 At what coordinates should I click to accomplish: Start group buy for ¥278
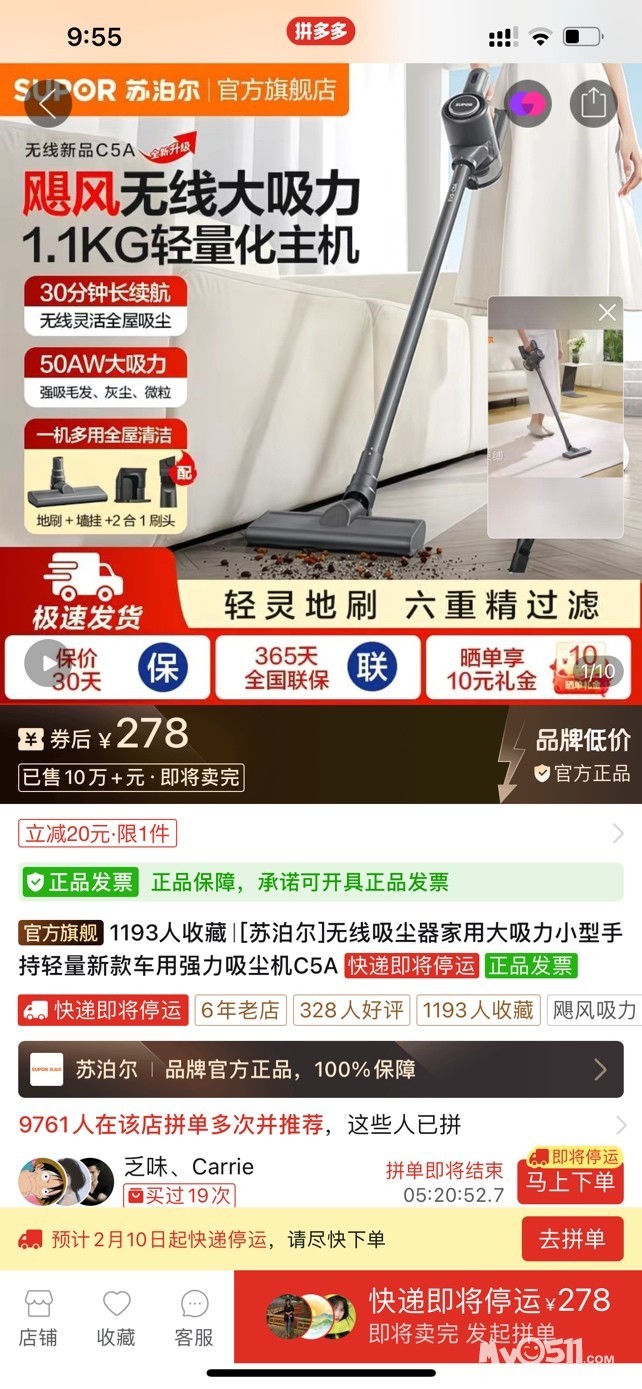(438, 1316)
